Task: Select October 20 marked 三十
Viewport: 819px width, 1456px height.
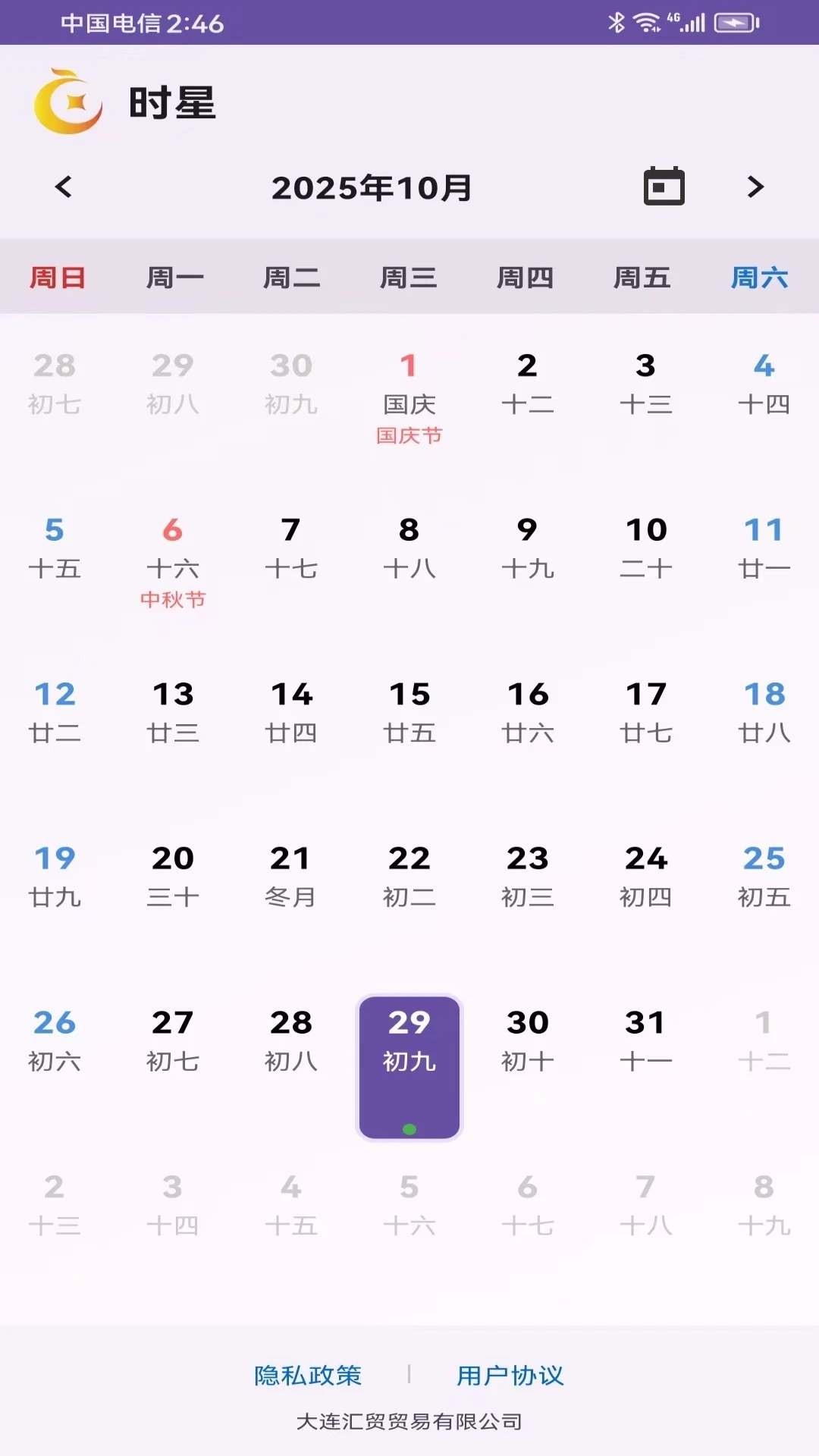Action: coord(173,876)
